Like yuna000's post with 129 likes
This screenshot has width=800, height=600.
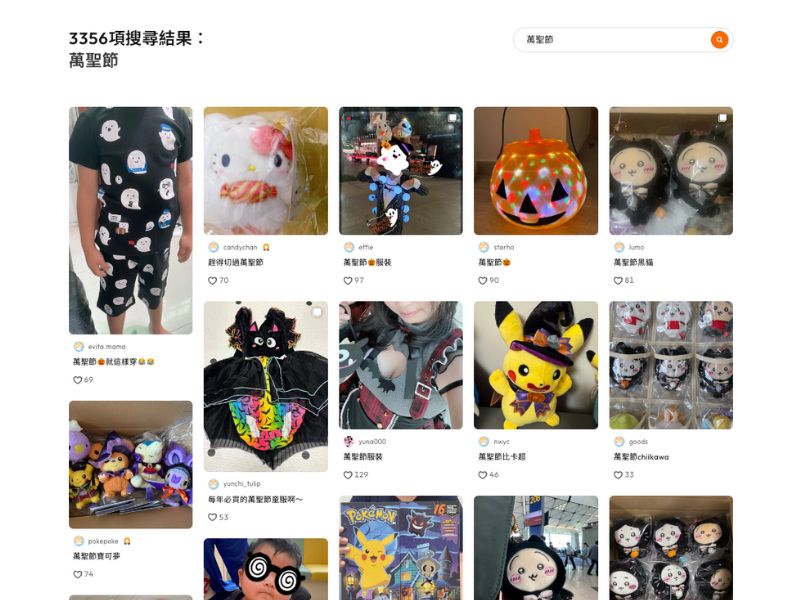[x=348, y=475]
